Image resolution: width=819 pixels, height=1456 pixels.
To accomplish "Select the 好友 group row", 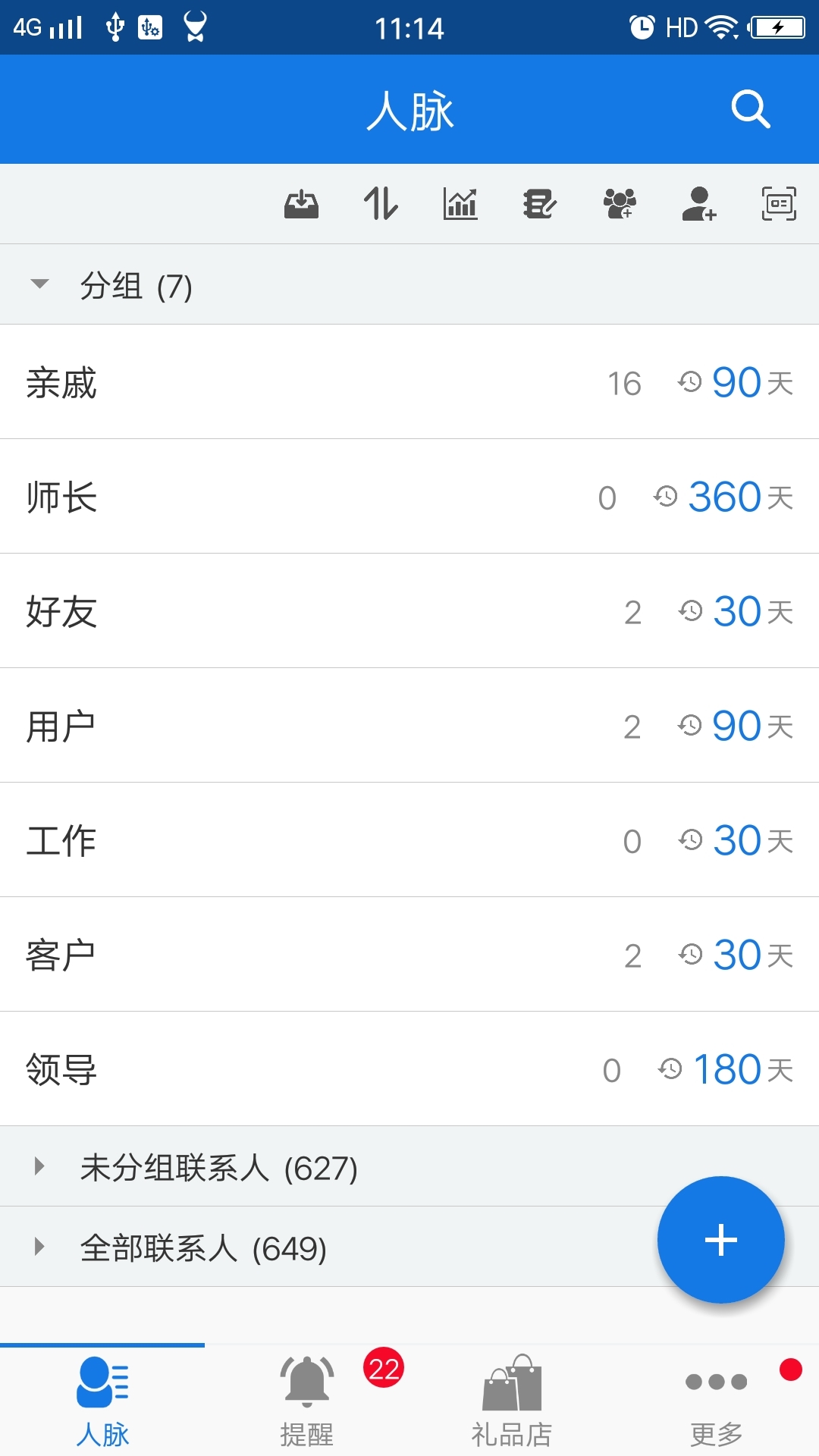I will 409,611.
